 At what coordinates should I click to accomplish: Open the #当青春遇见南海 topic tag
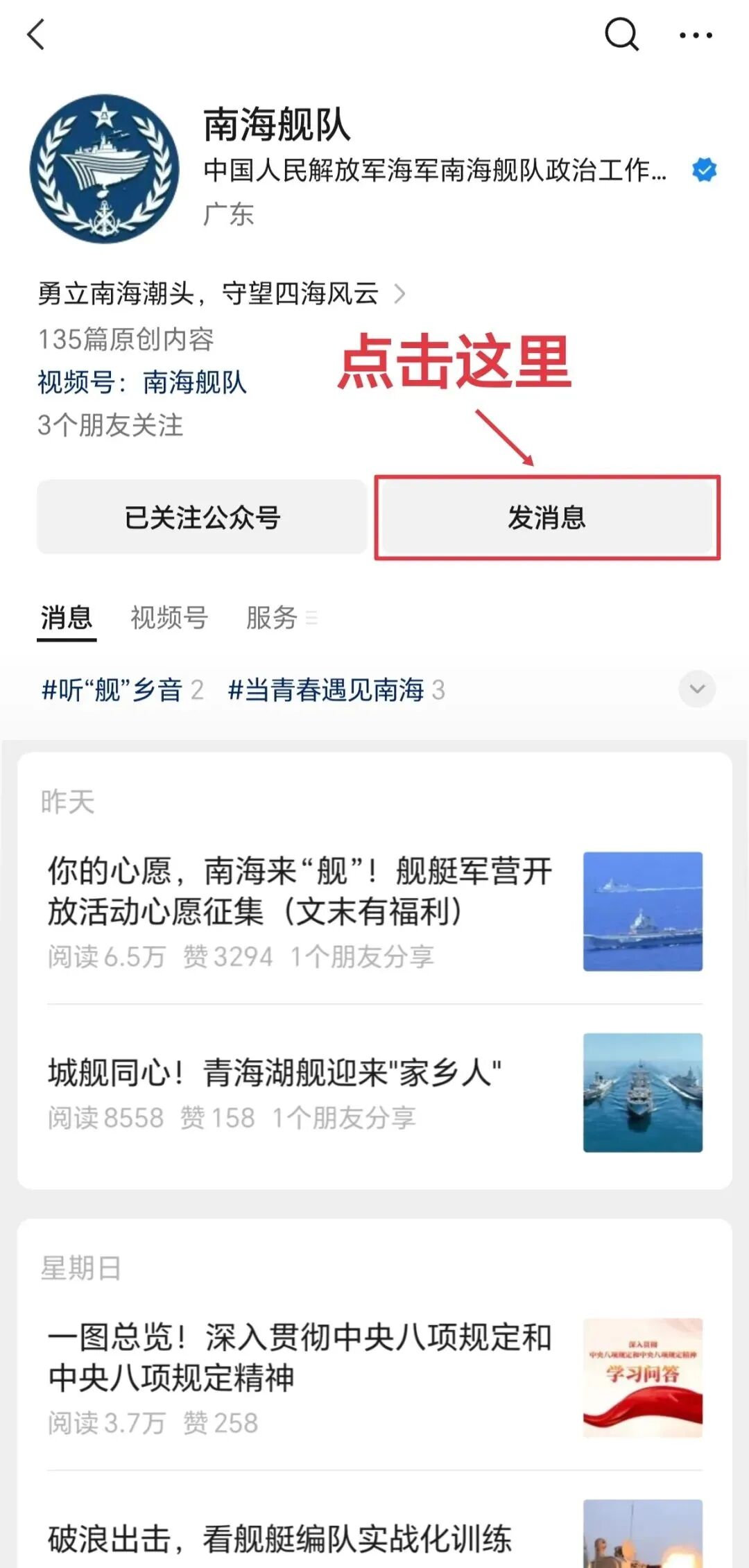pyautogui.click(x=337, y=690)
